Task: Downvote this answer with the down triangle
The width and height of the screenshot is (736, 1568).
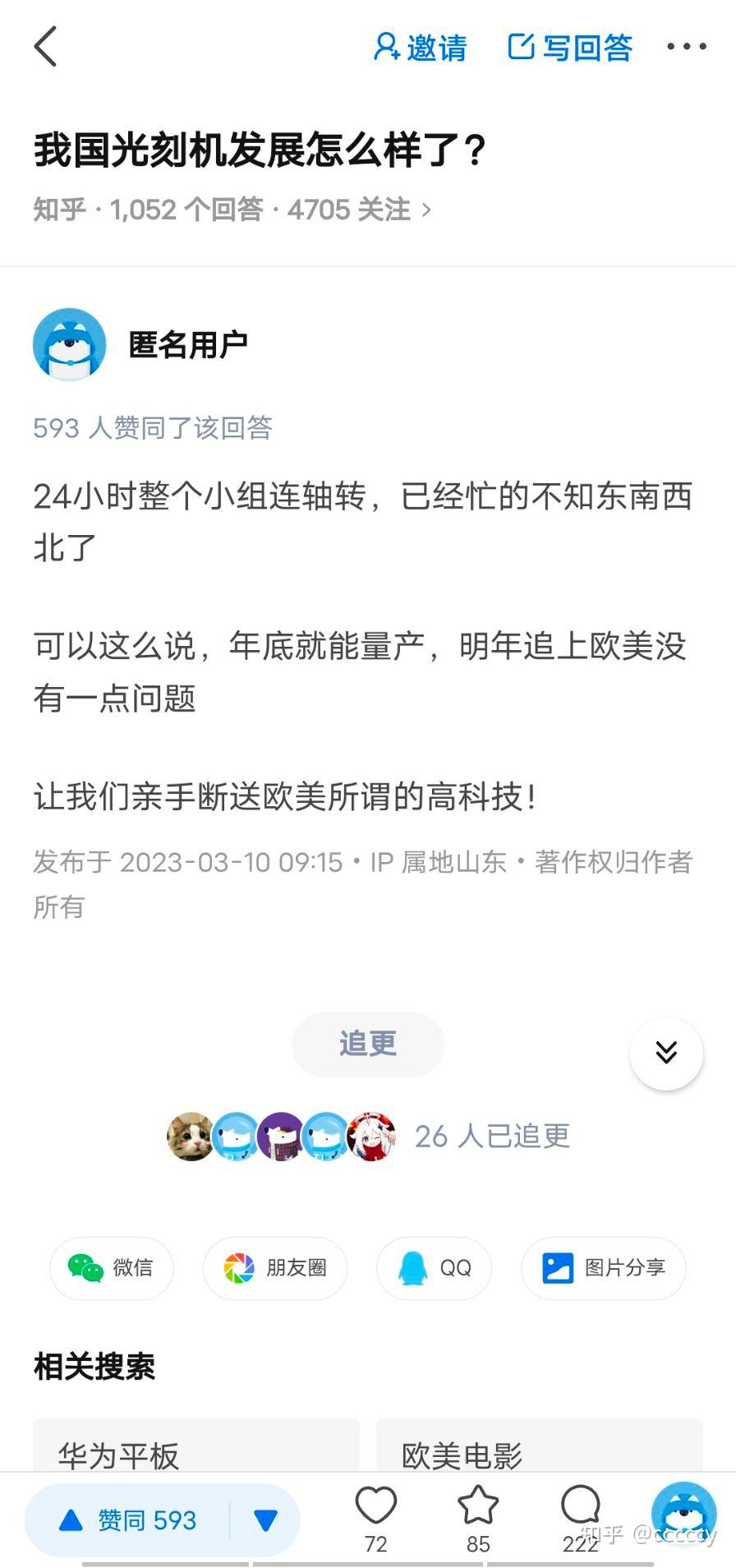Action: click(x=265, y=1520)
